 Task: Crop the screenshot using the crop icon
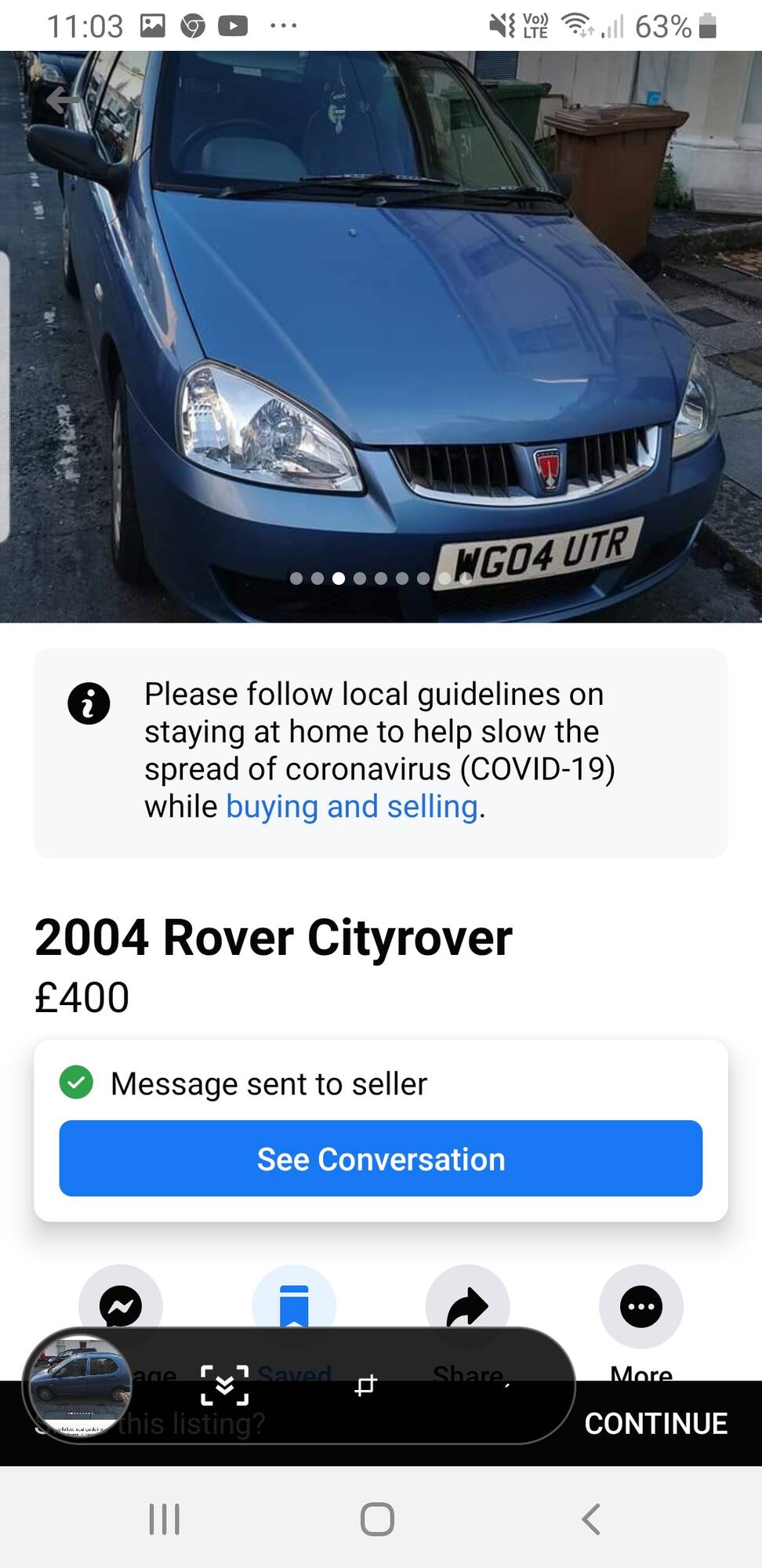pyautogui.click(x=365, y=1385)
